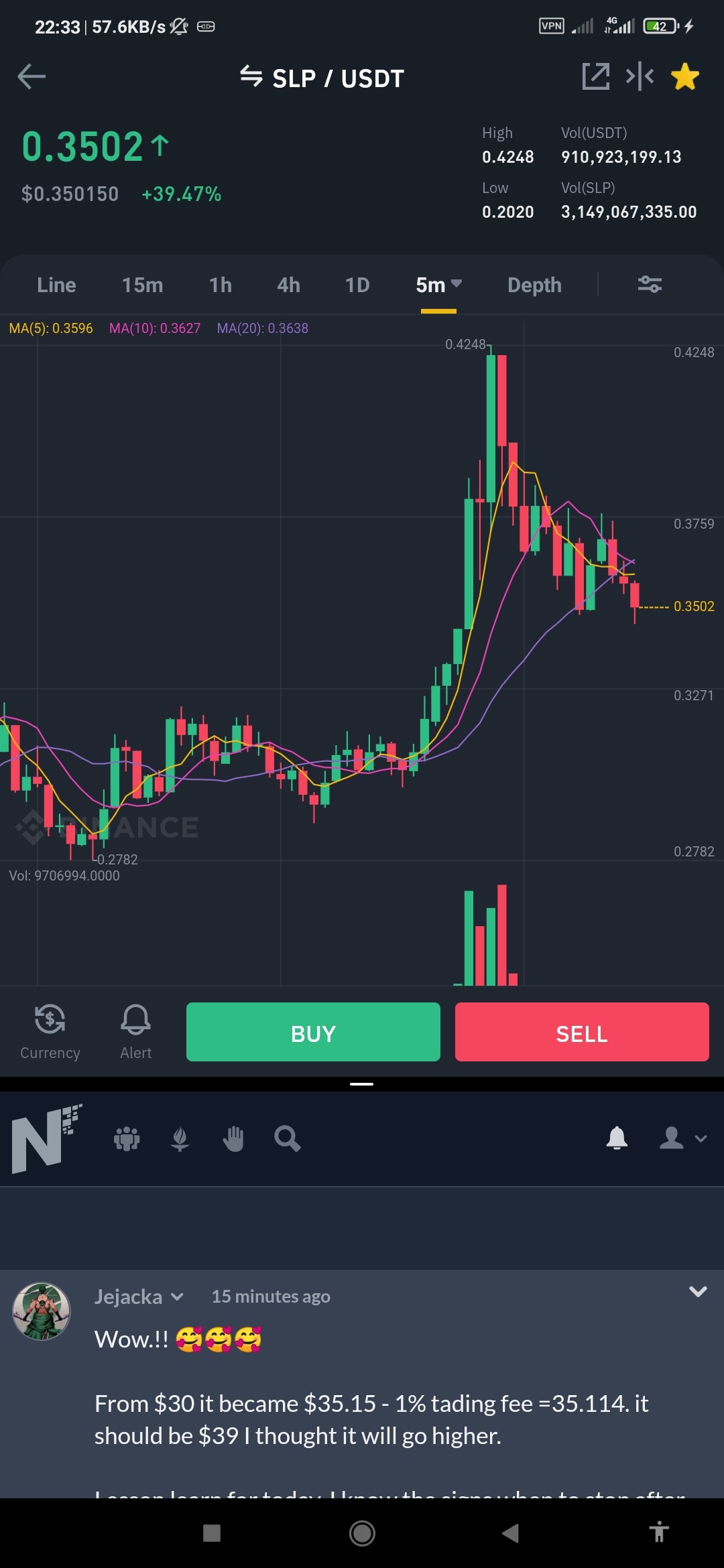Share the chart using the export icon

click(x=596, y=76)
